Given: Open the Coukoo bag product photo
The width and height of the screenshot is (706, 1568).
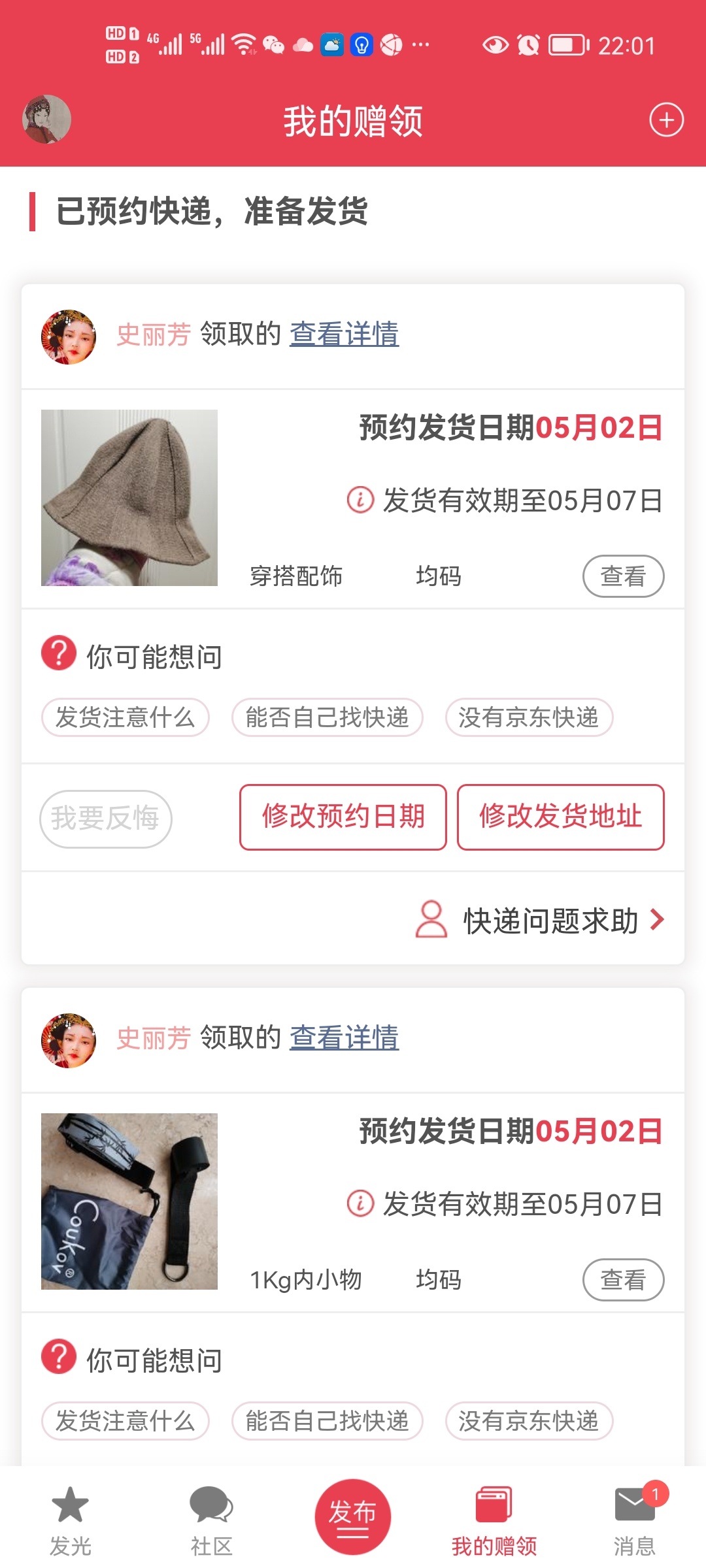Looking at the screenshot, I should point(129,1201).
